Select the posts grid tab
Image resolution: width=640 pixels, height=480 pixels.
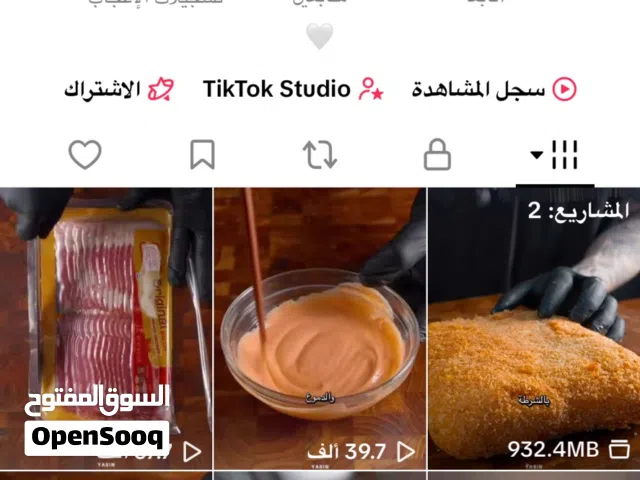(556, 155)
